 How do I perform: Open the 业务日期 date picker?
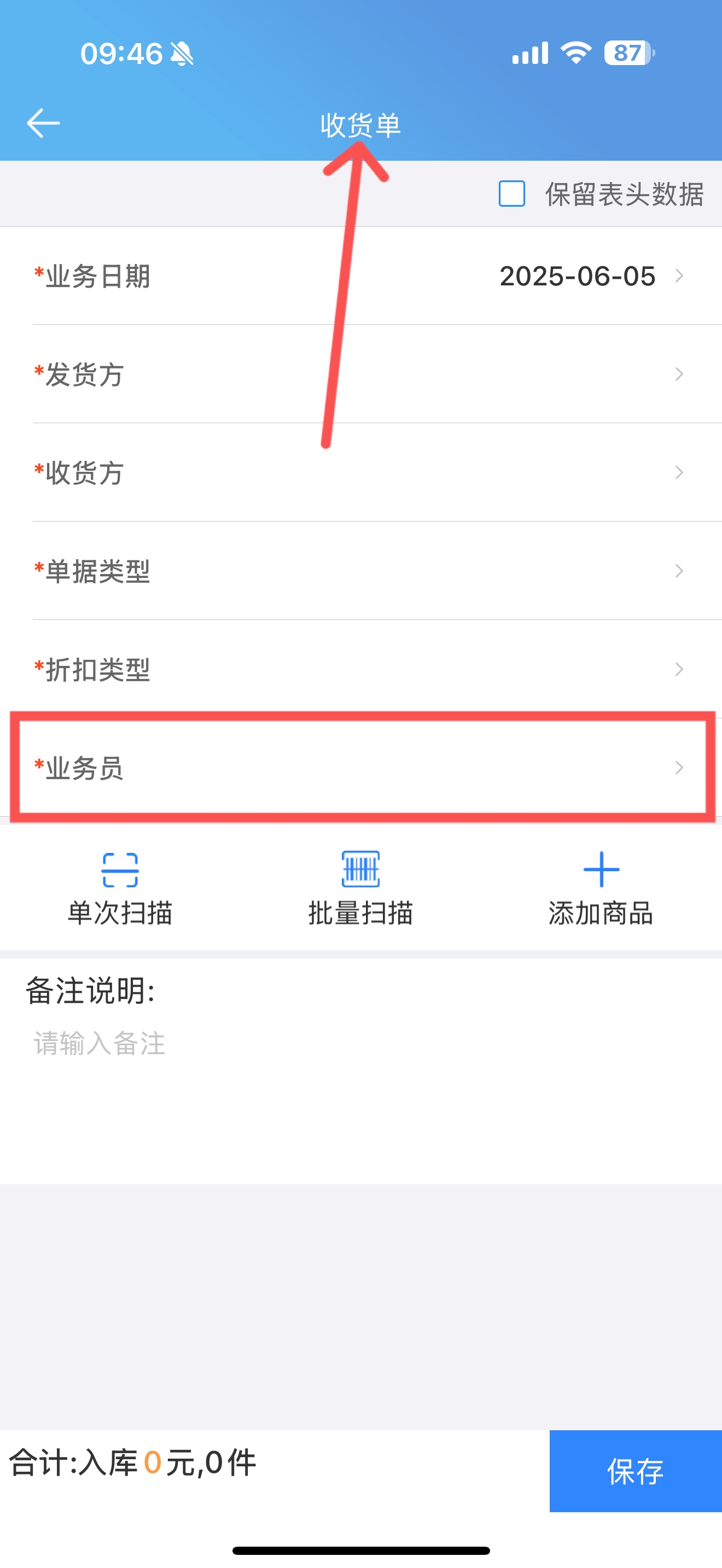pyautogui.click(x=361, y=276)
